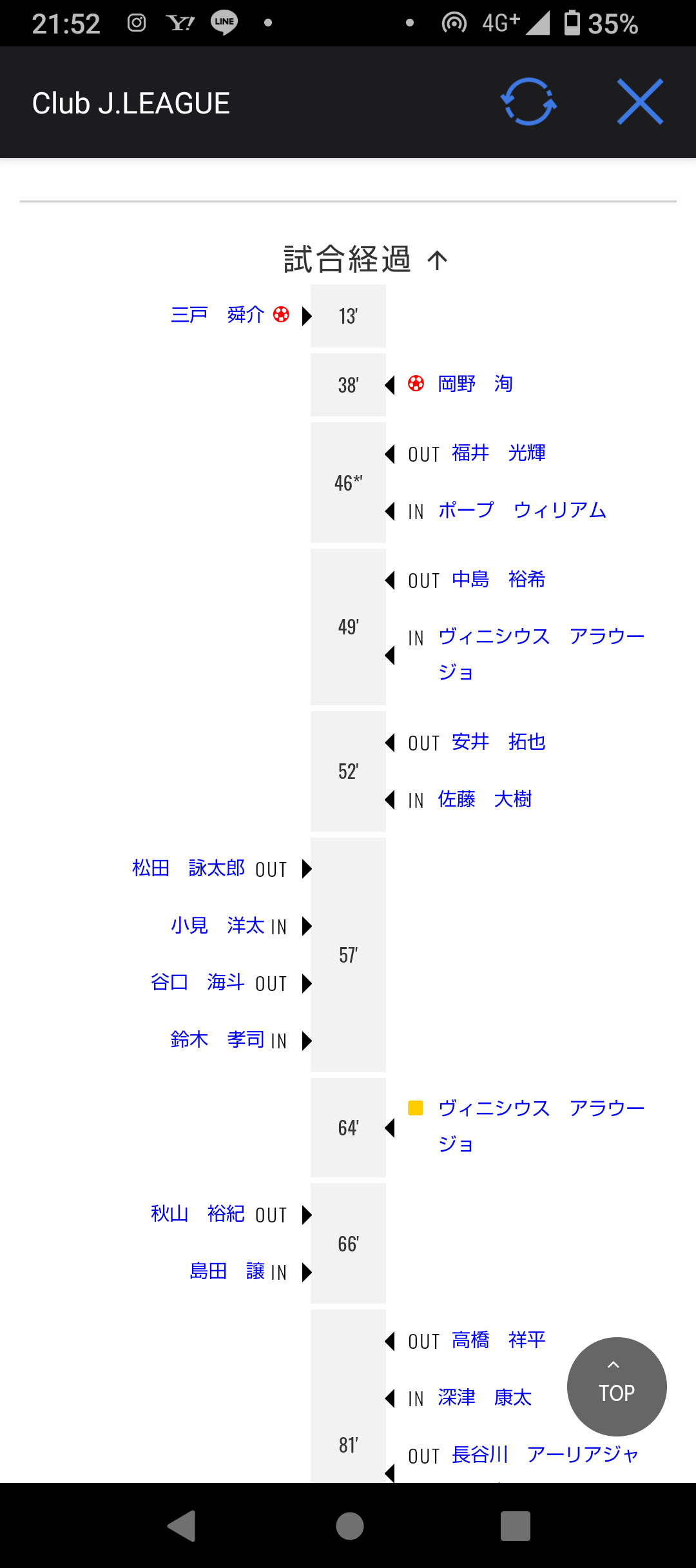This screenshot has width=696, height=1568.
Task: Open 安井 拓也 player link
Action: 499,741
